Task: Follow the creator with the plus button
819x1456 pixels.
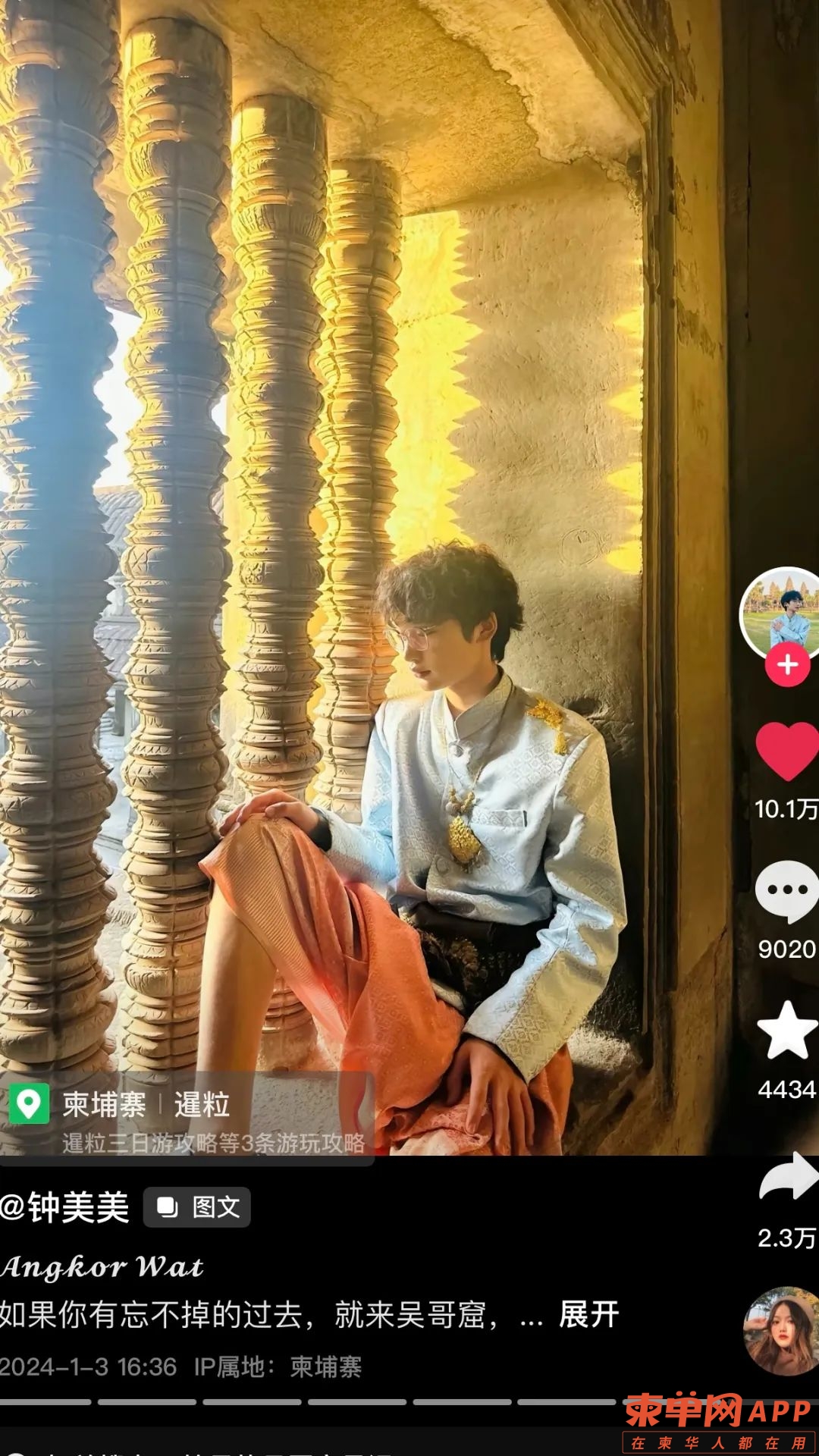Action: pyautogui.click(x=787, y=665)
